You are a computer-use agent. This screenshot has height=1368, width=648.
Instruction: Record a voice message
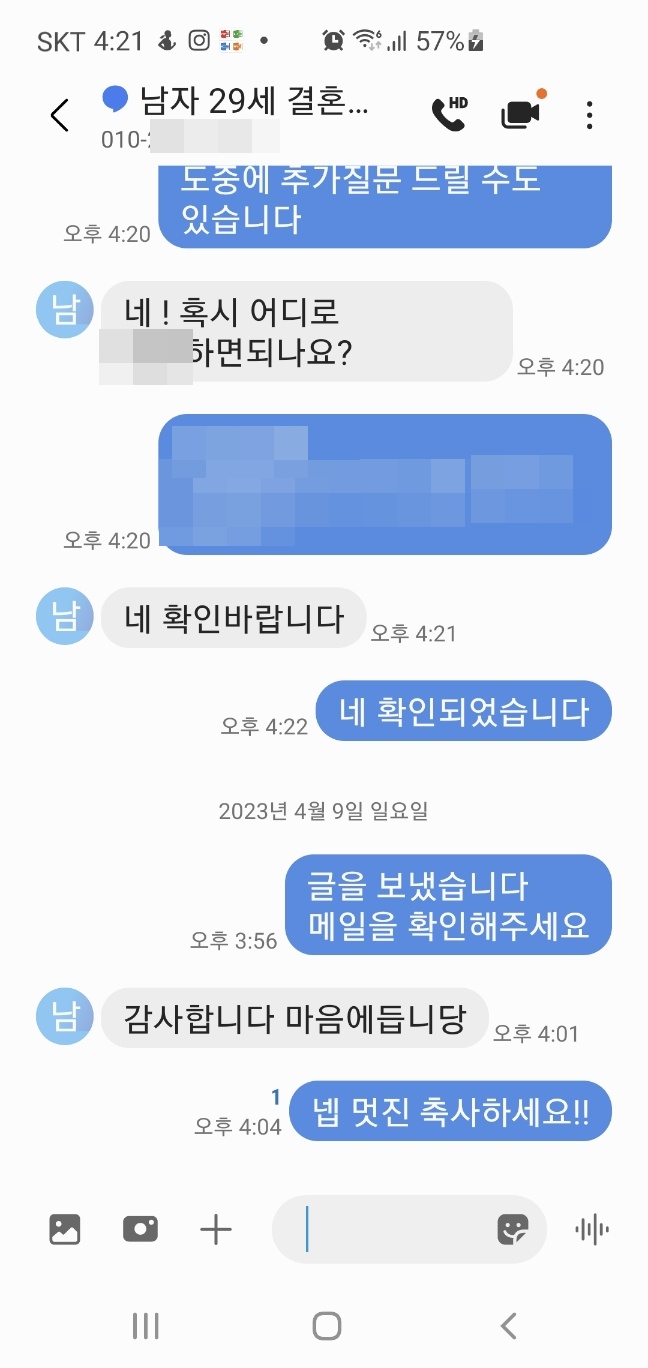[592, 1229]
